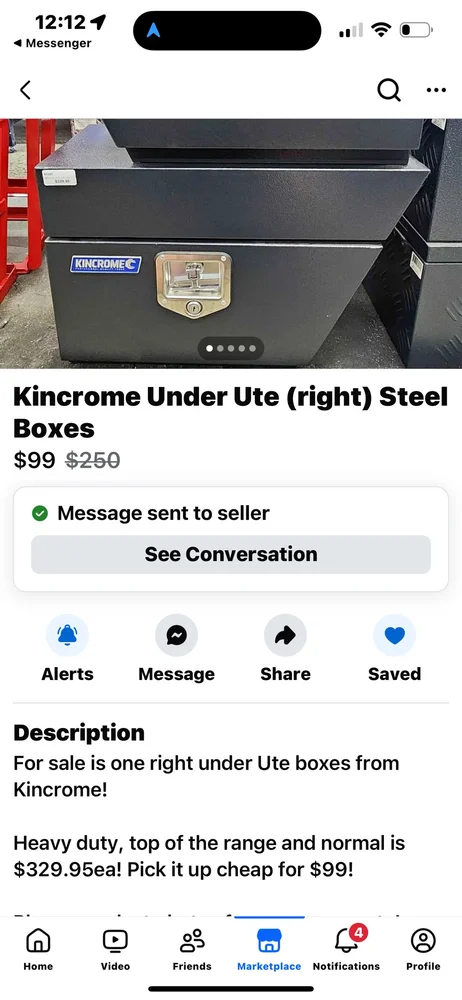Open the three-dot overflow menu
Viewport: 462px width, 1000px height.
pos(436,90)
